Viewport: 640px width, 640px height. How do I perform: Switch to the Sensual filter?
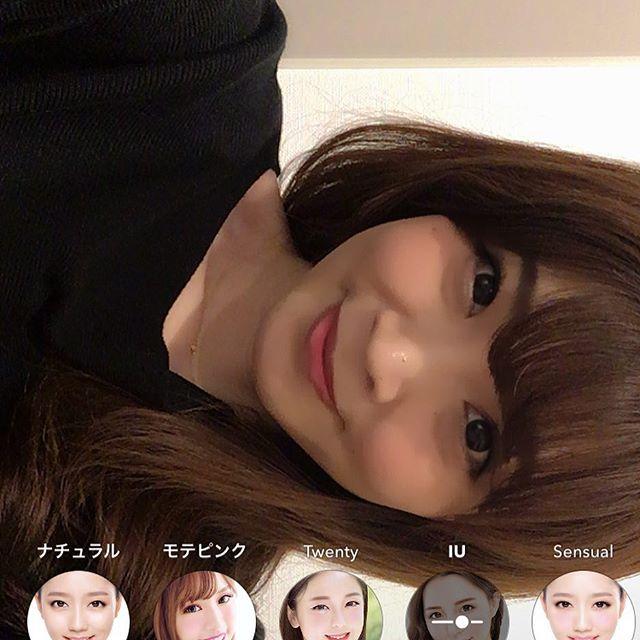pos(583,606)
